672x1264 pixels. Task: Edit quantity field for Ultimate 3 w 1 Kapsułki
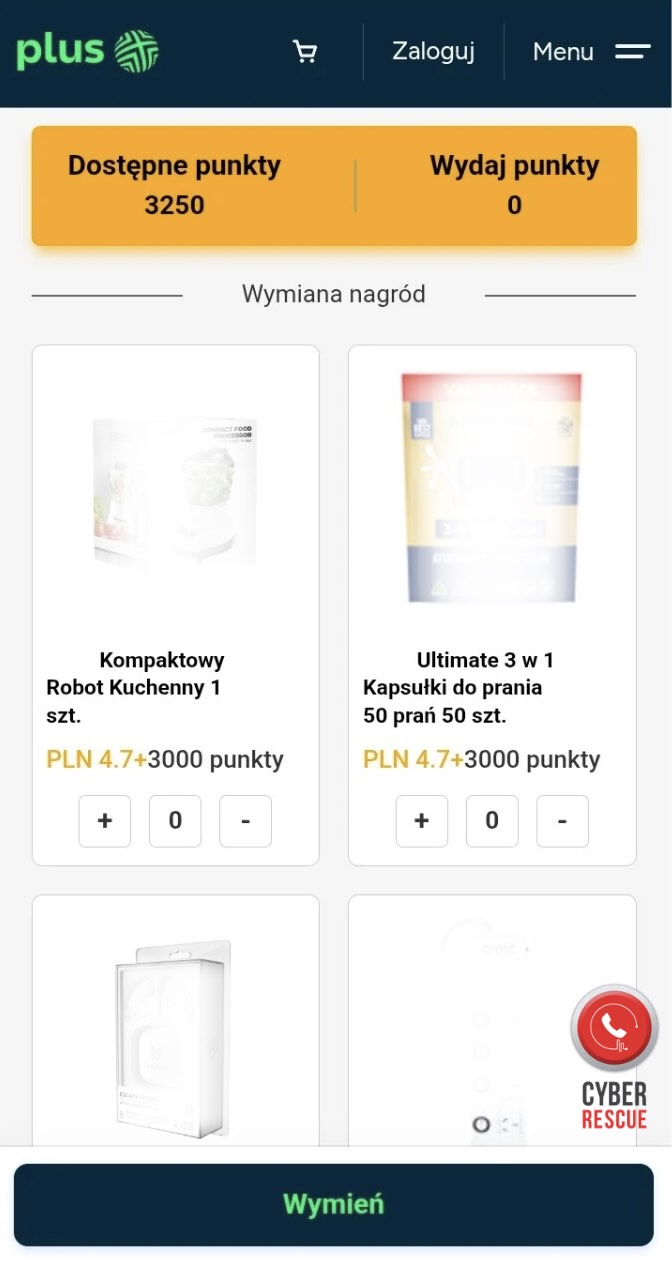[492, 821]
